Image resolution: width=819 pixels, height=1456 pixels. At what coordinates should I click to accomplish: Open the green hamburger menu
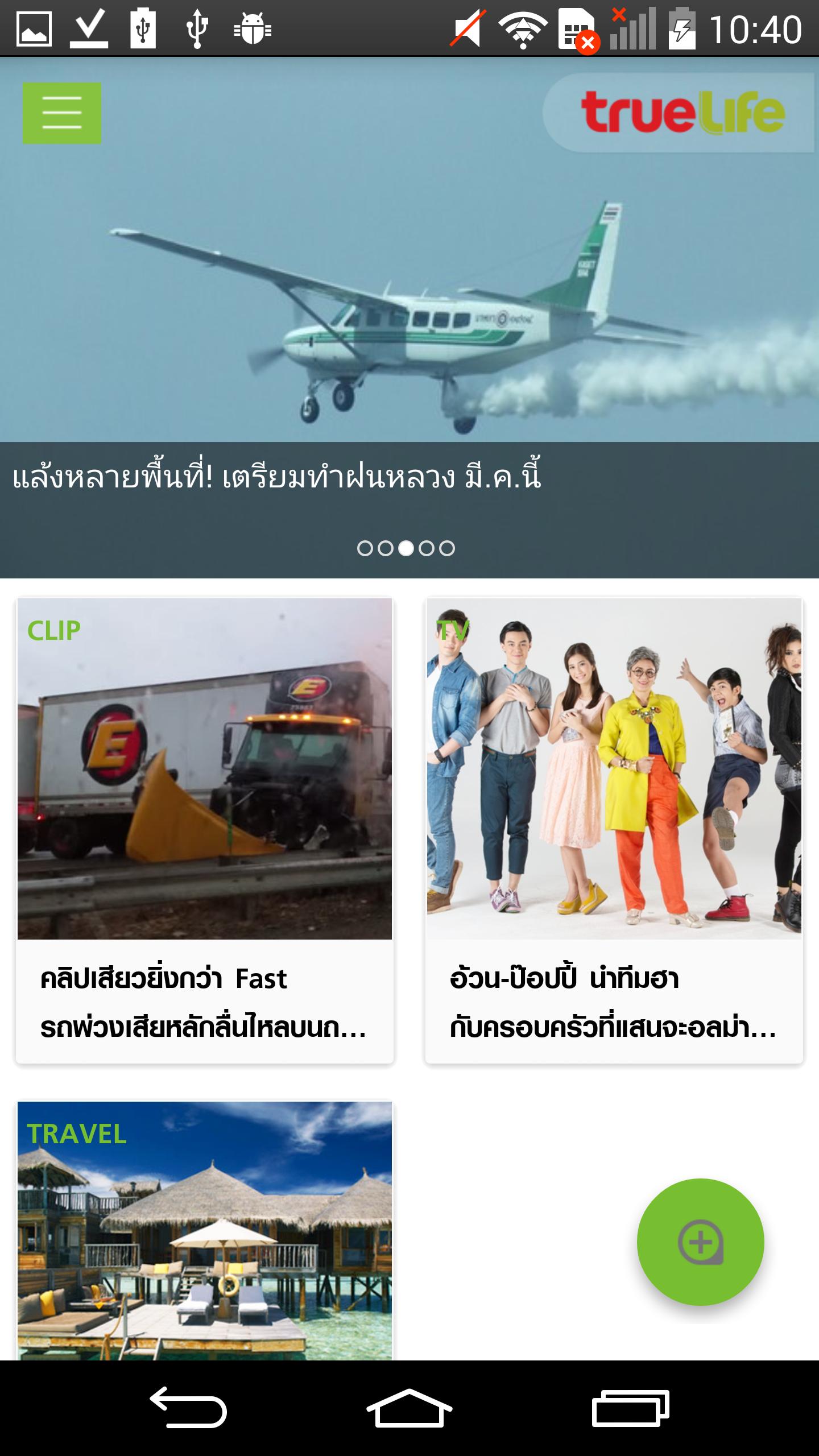pyautogui.click(x=62, y=113)
